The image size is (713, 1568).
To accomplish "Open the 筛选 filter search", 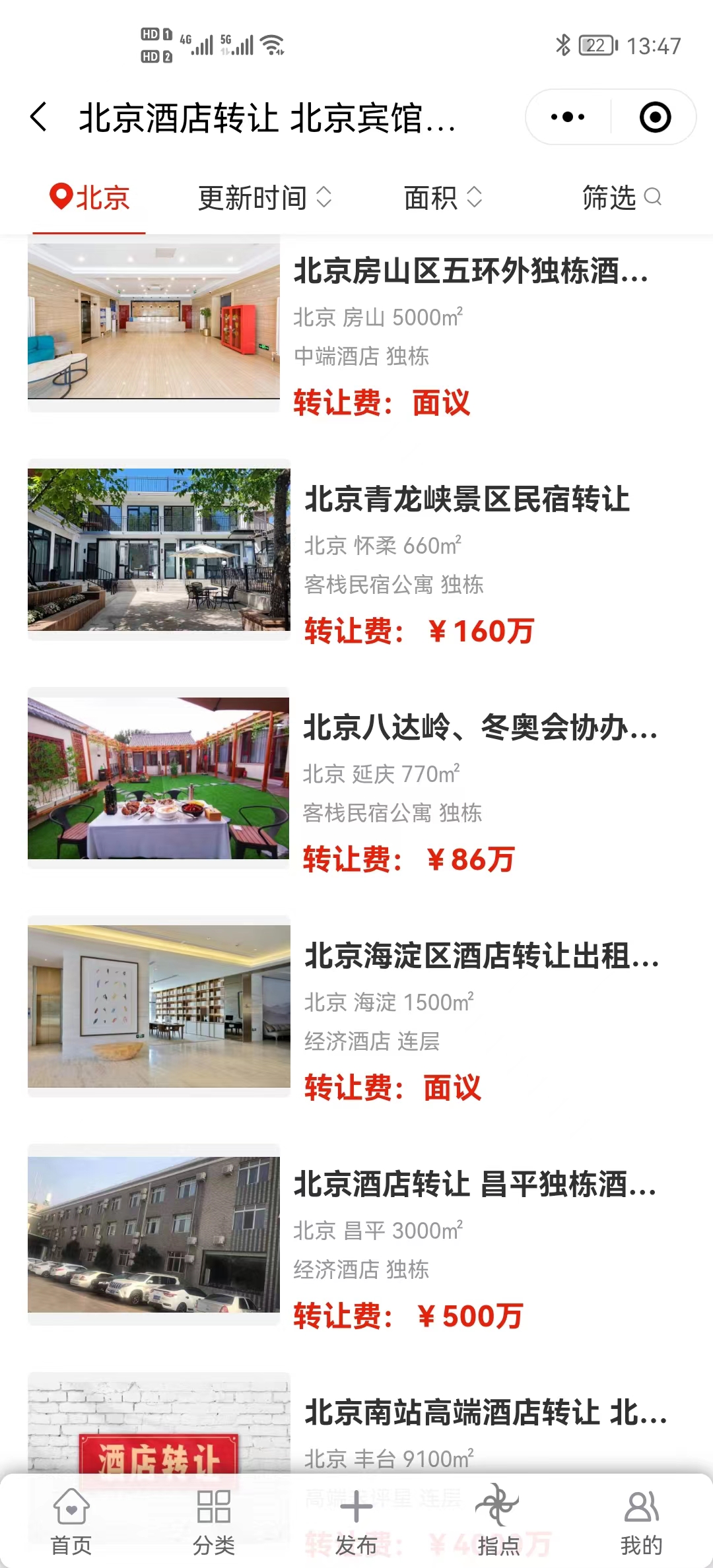I will coord(621,197).
